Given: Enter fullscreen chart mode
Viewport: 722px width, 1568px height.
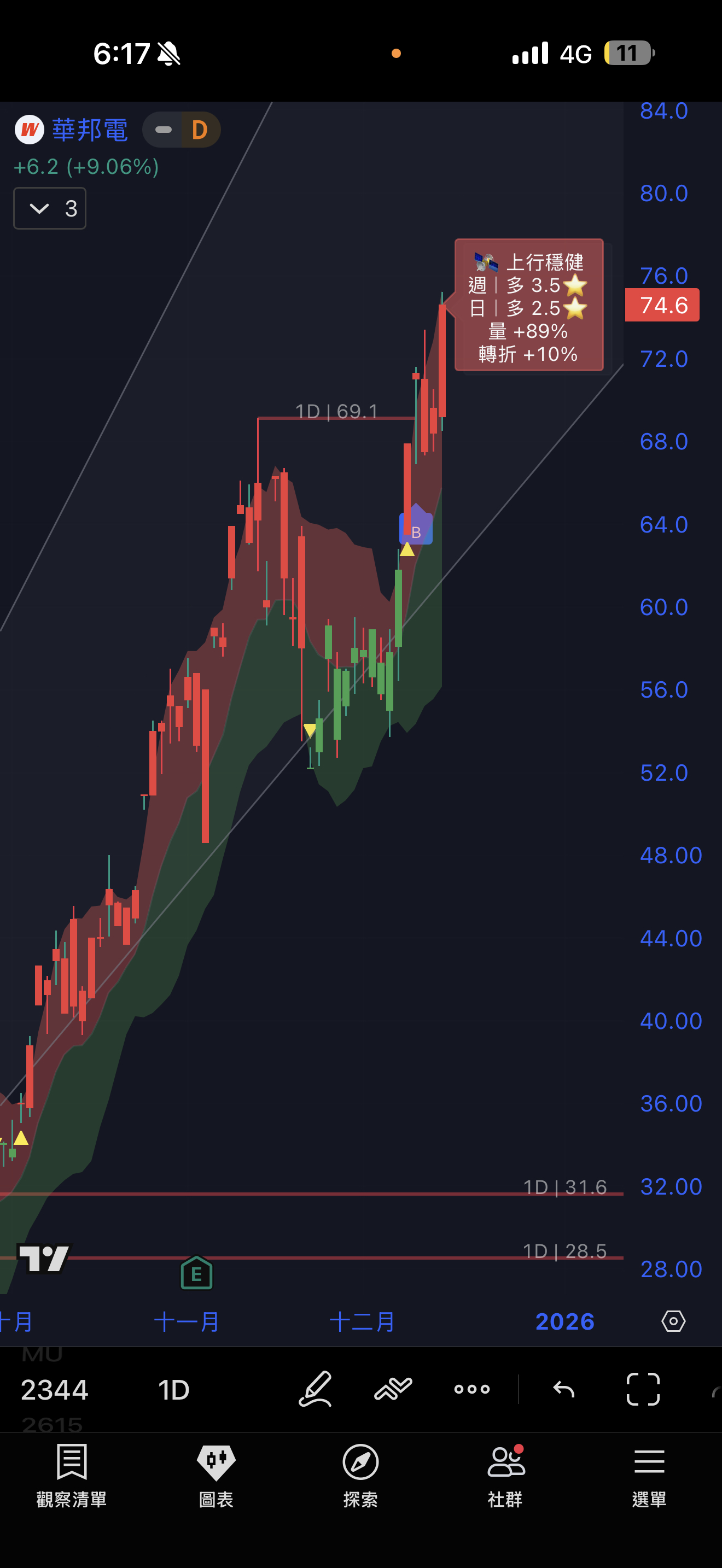Looking at the screenshot, I should [x=643, y=1389].
